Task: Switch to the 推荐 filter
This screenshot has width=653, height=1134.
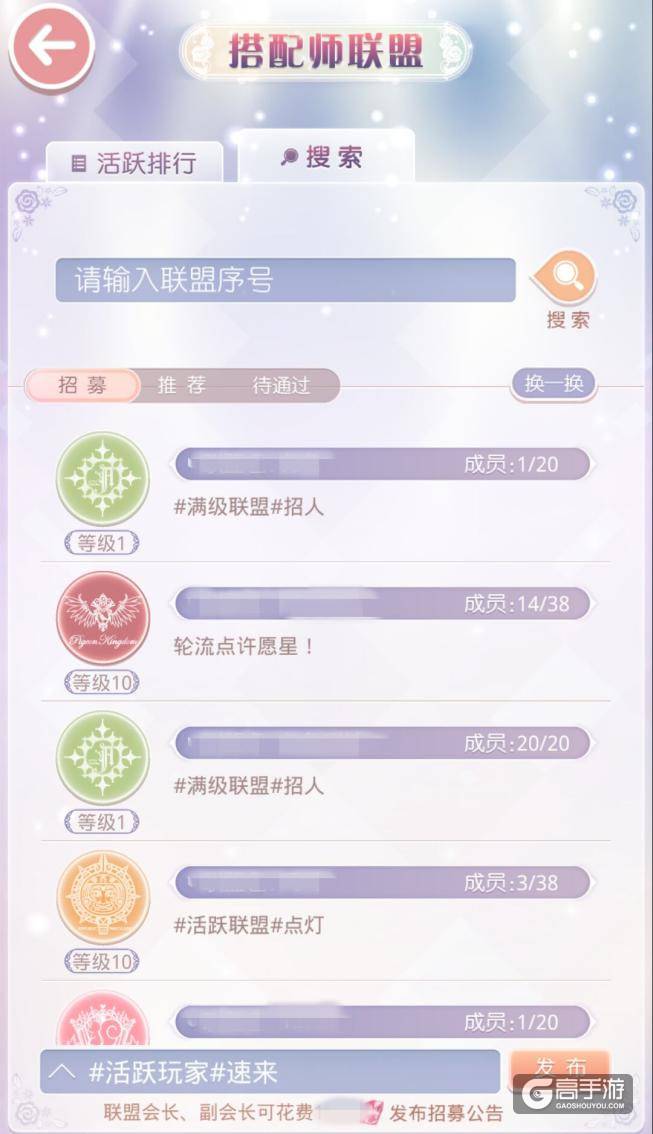Action: coord(182,385)
